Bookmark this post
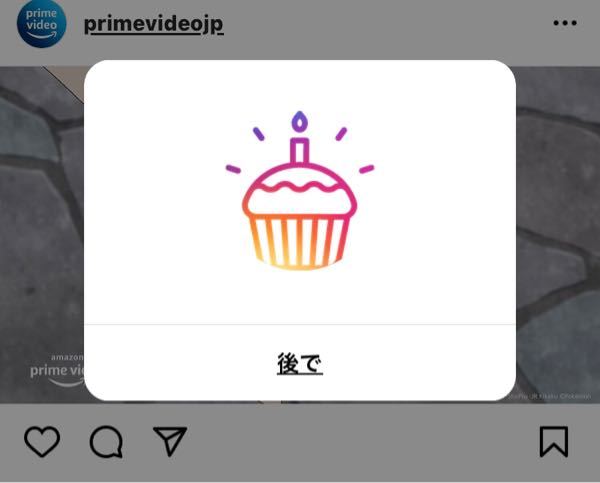Viewport: 600px width, 483px height. (x=554, y=441)
